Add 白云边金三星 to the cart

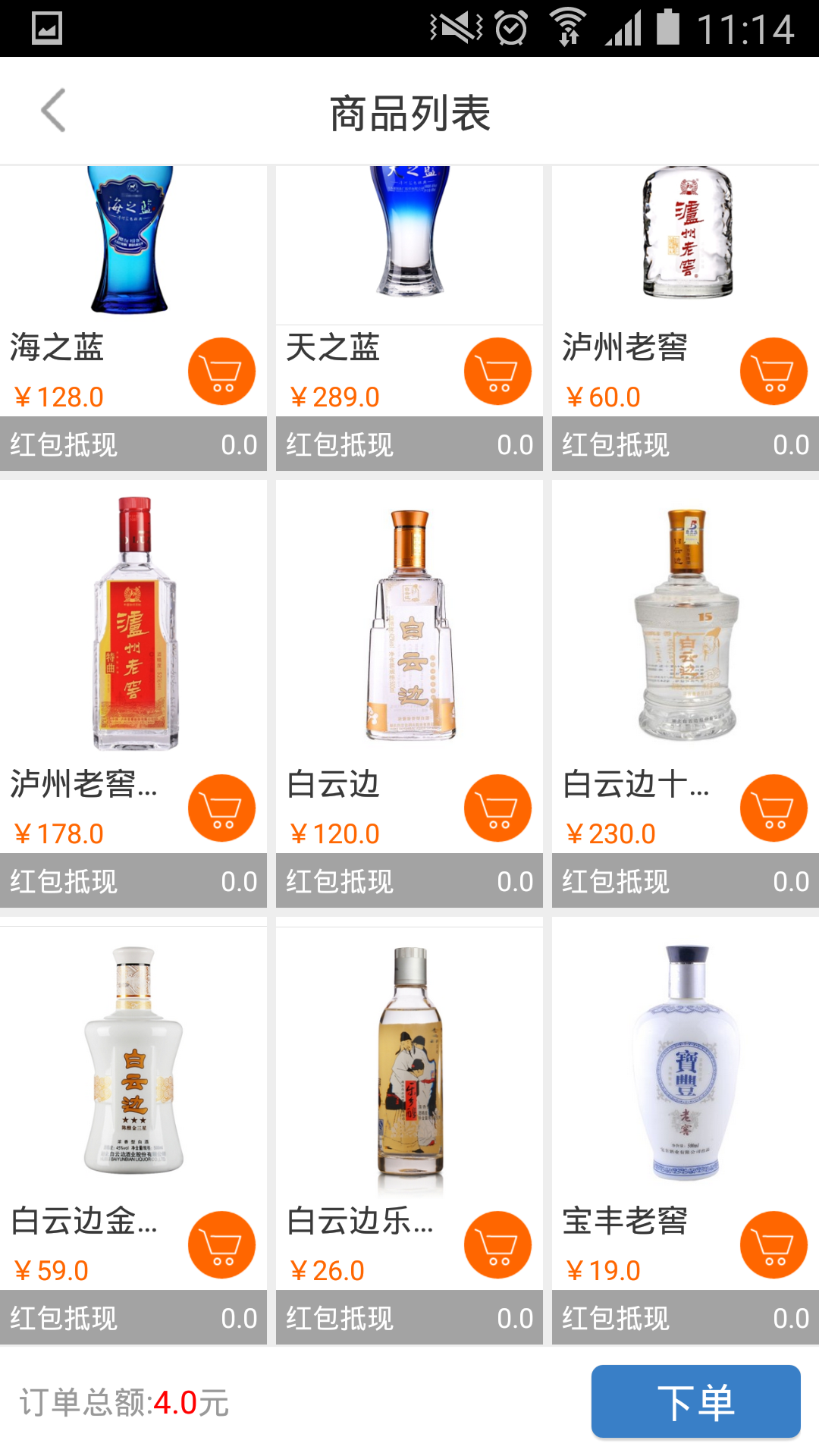[x=221, y=1244]
